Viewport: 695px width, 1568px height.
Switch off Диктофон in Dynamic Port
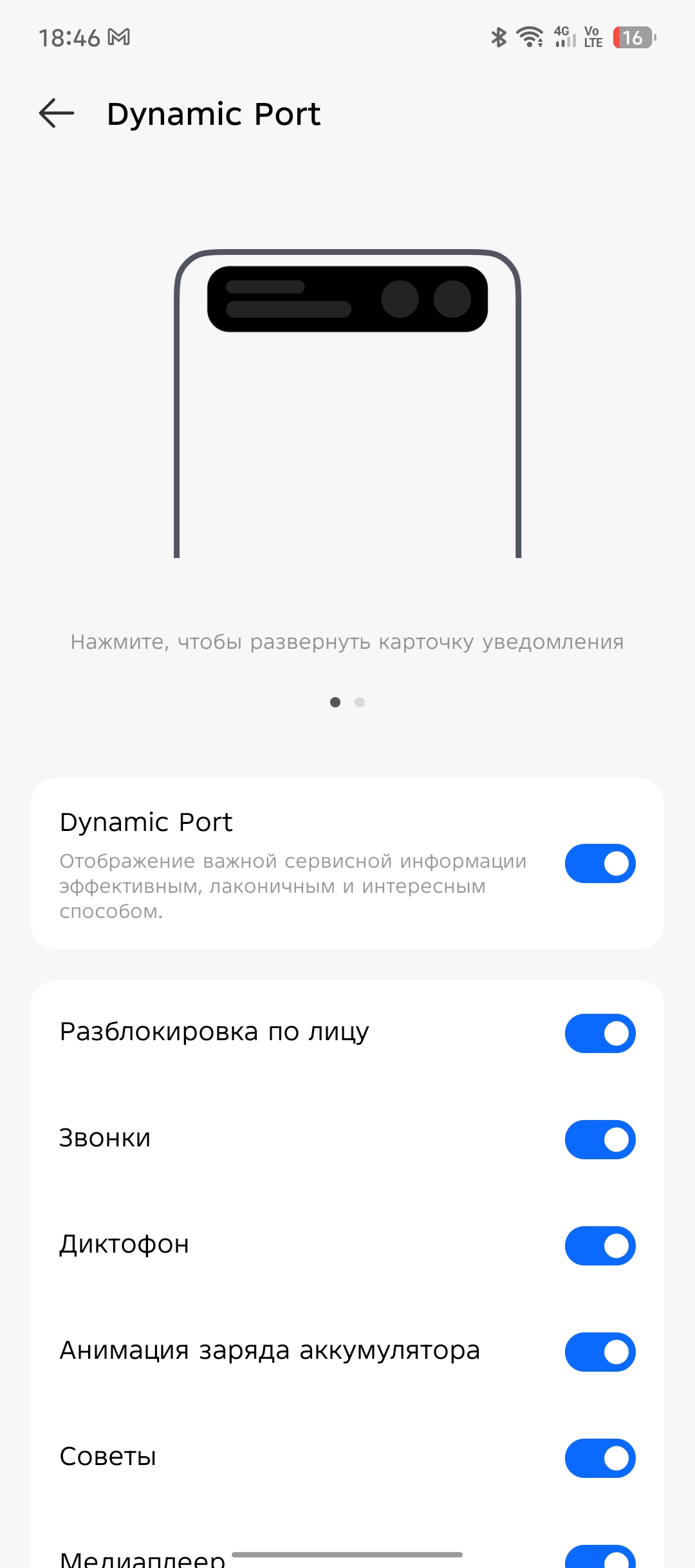coord(600,1246)
